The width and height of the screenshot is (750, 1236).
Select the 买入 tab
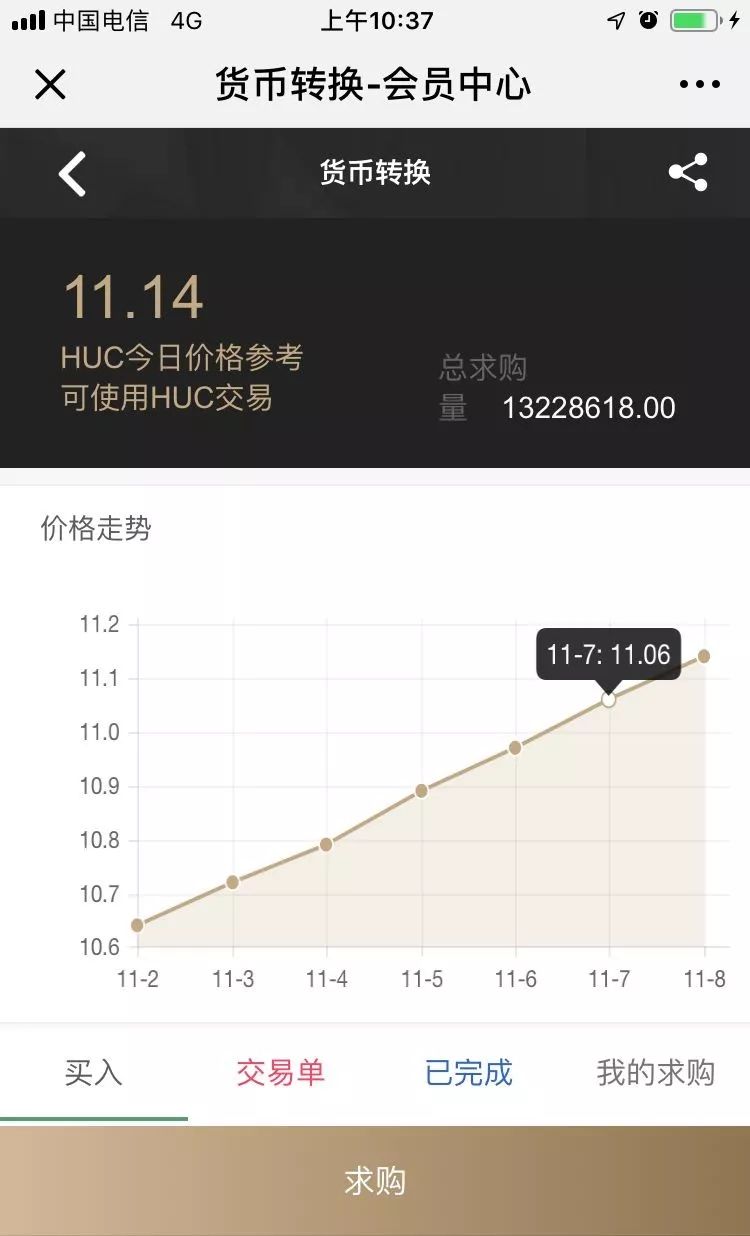(94, 1073)
